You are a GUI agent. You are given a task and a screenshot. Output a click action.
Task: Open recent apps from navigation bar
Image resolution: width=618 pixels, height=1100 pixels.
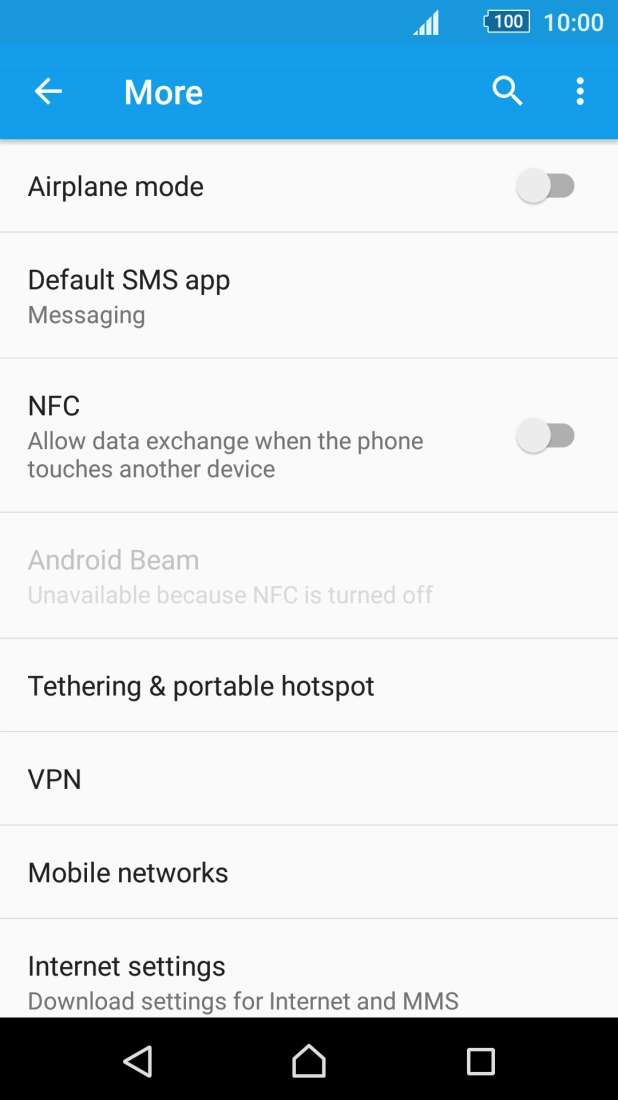481,1061
